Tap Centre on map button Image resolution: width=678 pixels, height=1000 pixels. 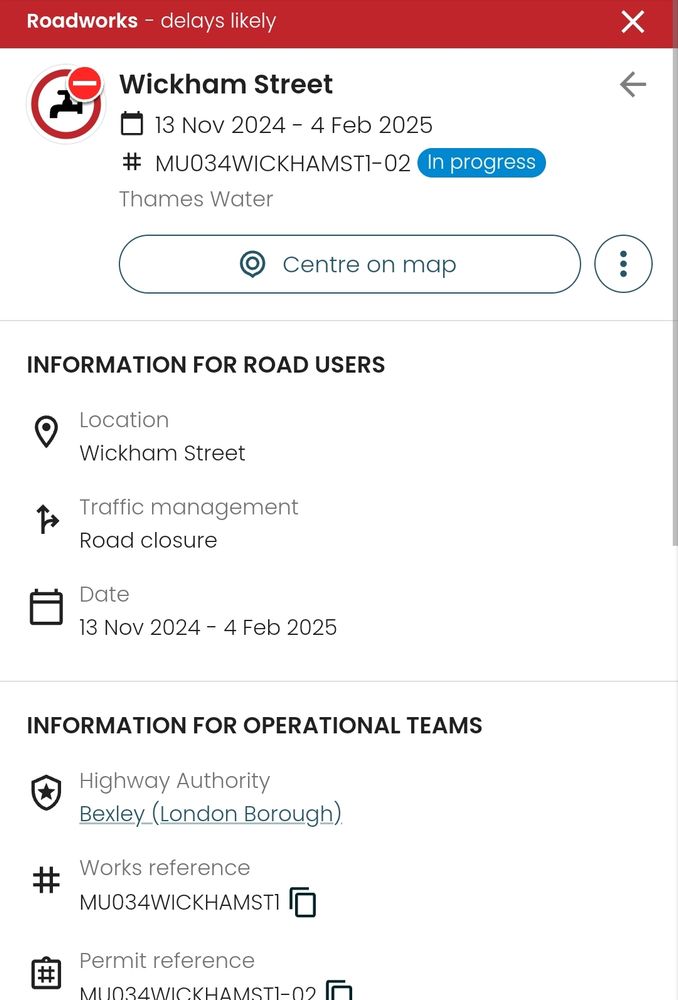click(349, 264)
